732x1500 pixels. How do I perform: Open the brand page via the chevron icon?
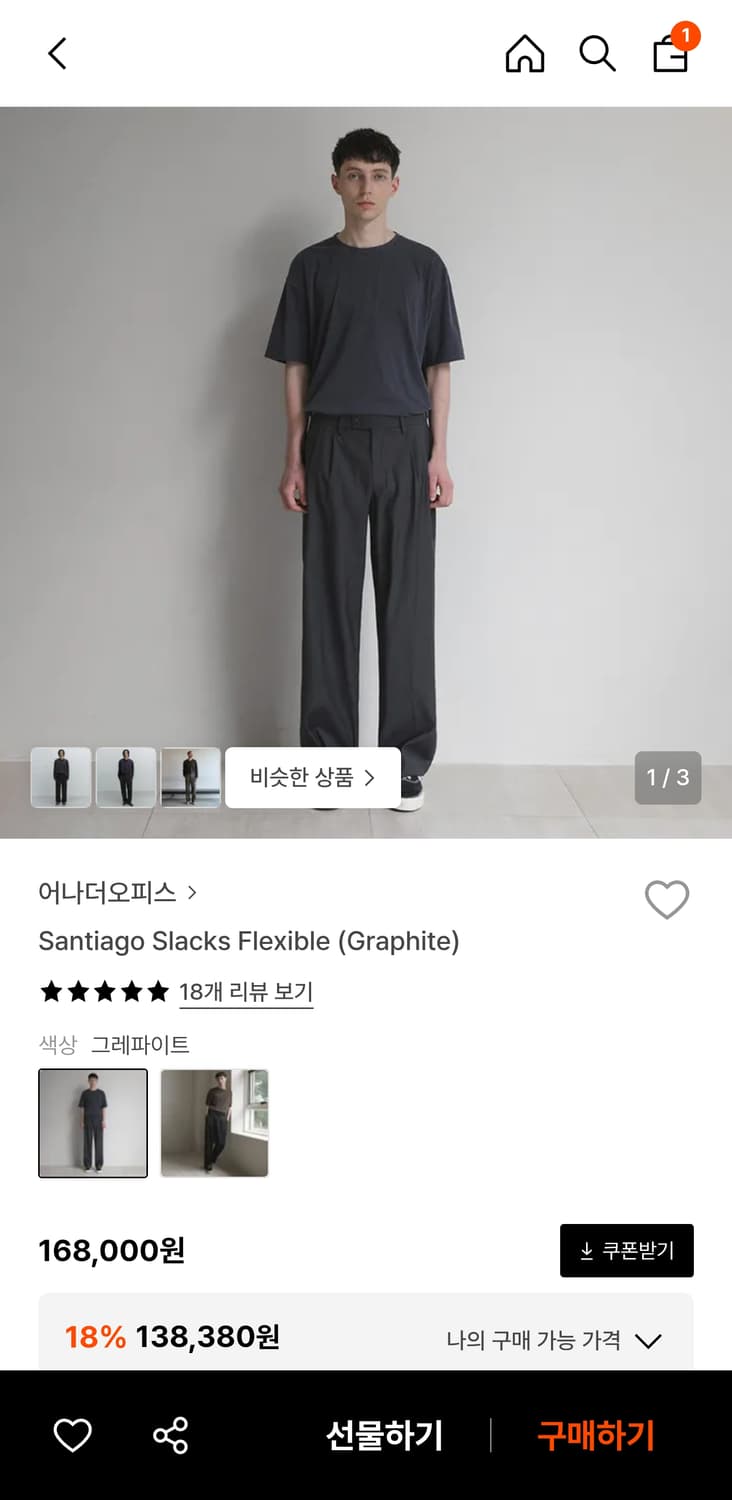pos(193,892)
